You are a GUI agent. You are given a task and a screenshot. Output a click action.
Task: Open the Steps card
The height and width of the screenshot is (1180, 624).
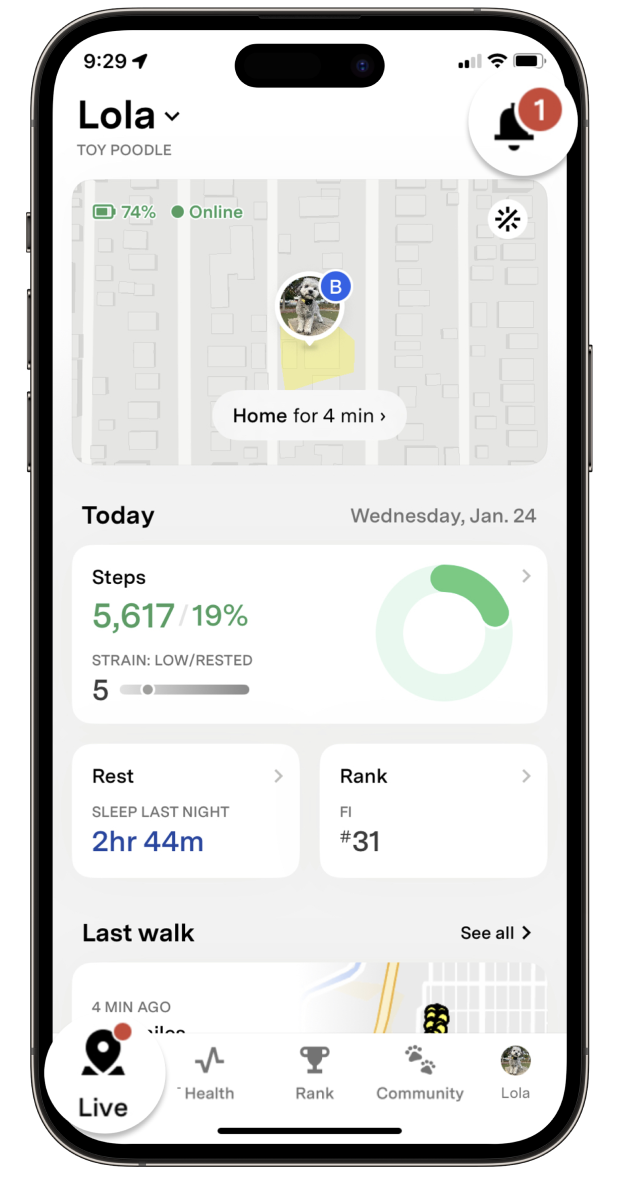309,634
